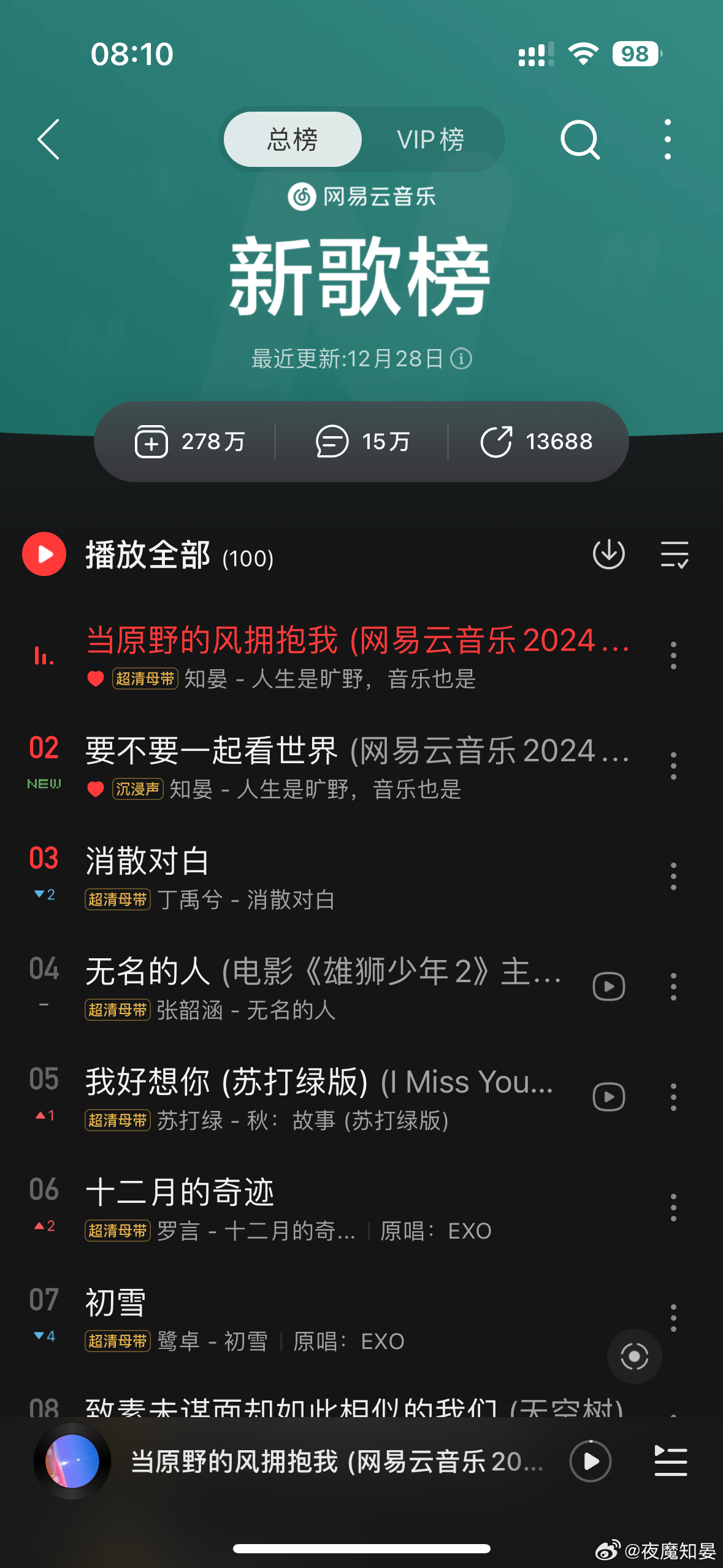723x1568 pixels.
Task: Go back using the top-left arrow
Action: pyautogui.click(x=48, y=139)
